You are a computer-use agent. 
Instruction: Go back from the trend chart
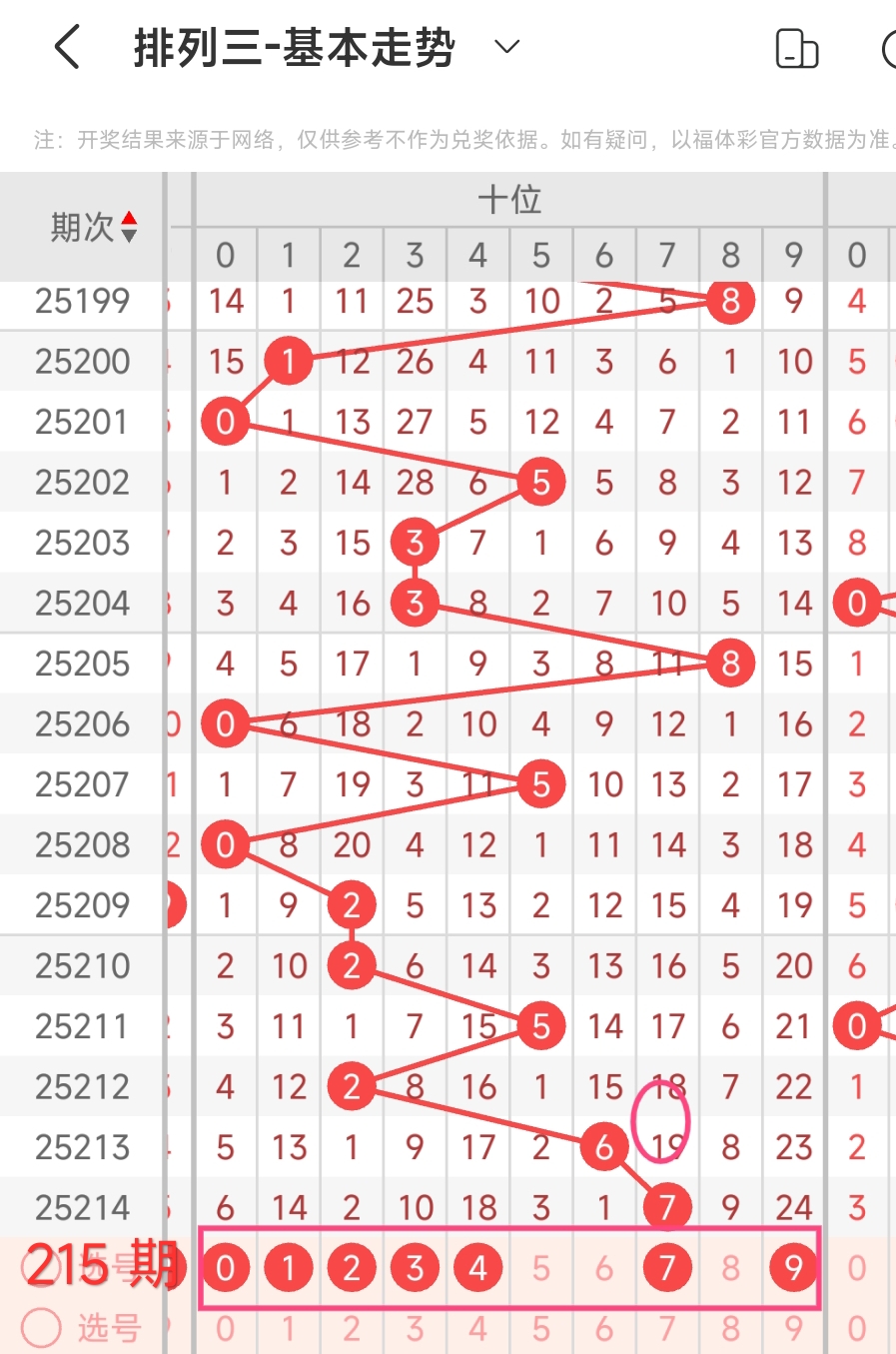click(67, 47)
